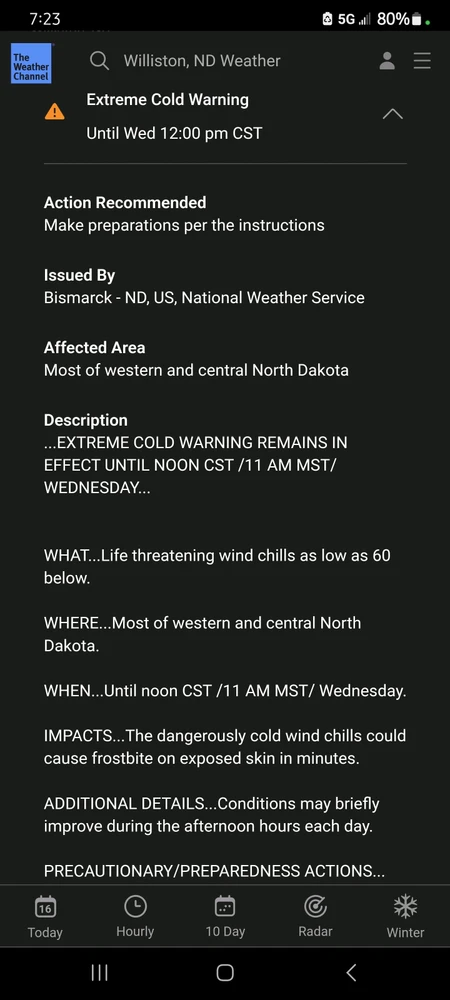
Task: Switch to the Hourly tab
Action: [x=135, y=918]
